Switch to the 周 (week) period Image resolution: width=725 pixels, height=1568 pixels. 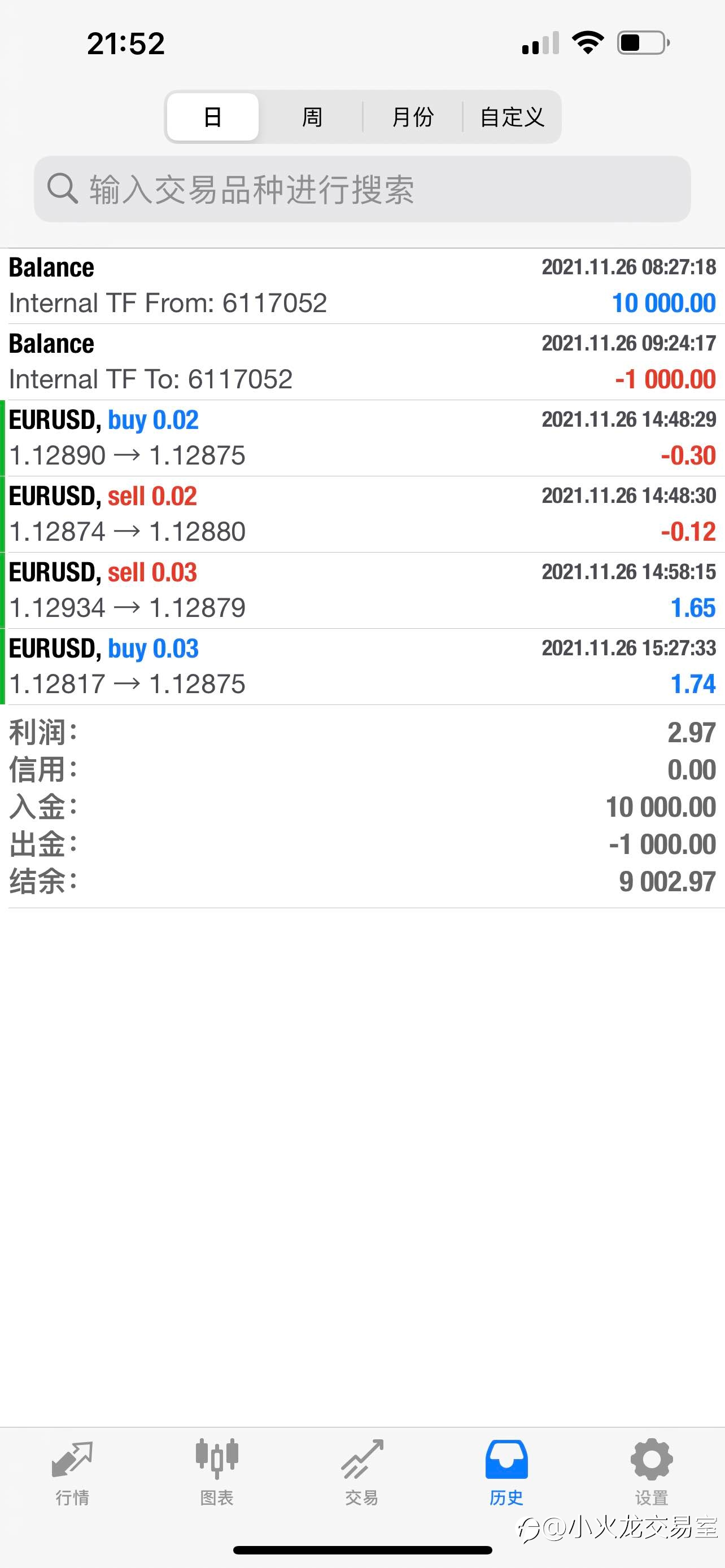pos(312,117)
